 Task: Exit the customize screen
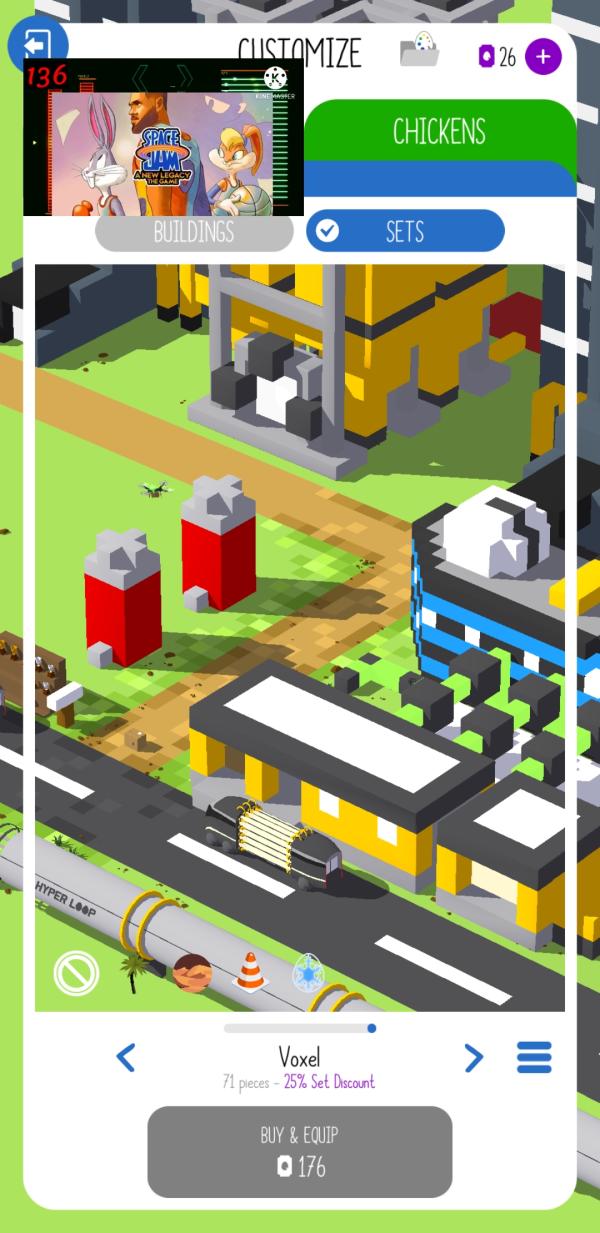pyautogui.click(x=36, y=44)
